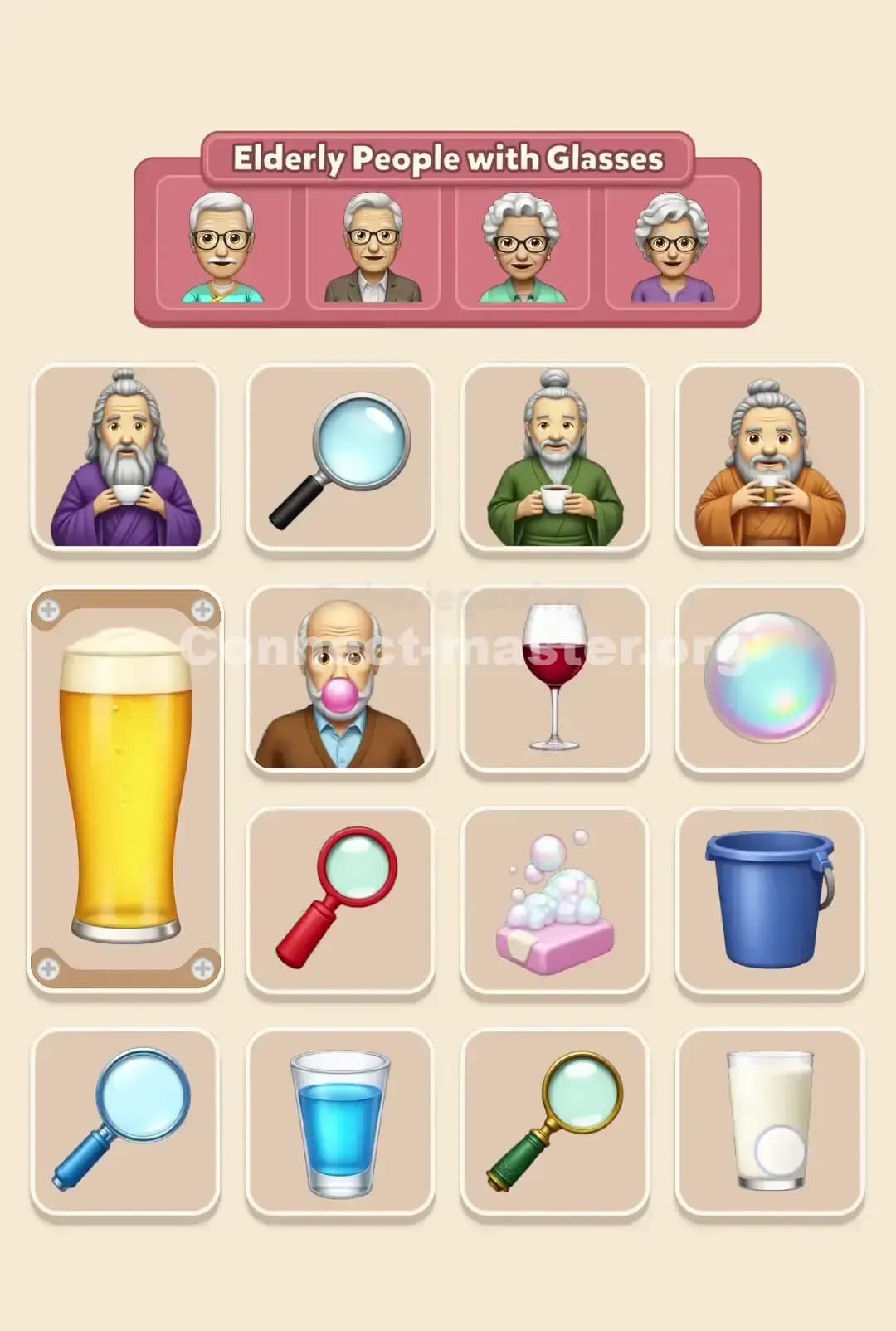The height and width of the screenshot is (1331, 896).
Task: Select the purple-robed elder holding tea tile
Action: tap(124, 456)
